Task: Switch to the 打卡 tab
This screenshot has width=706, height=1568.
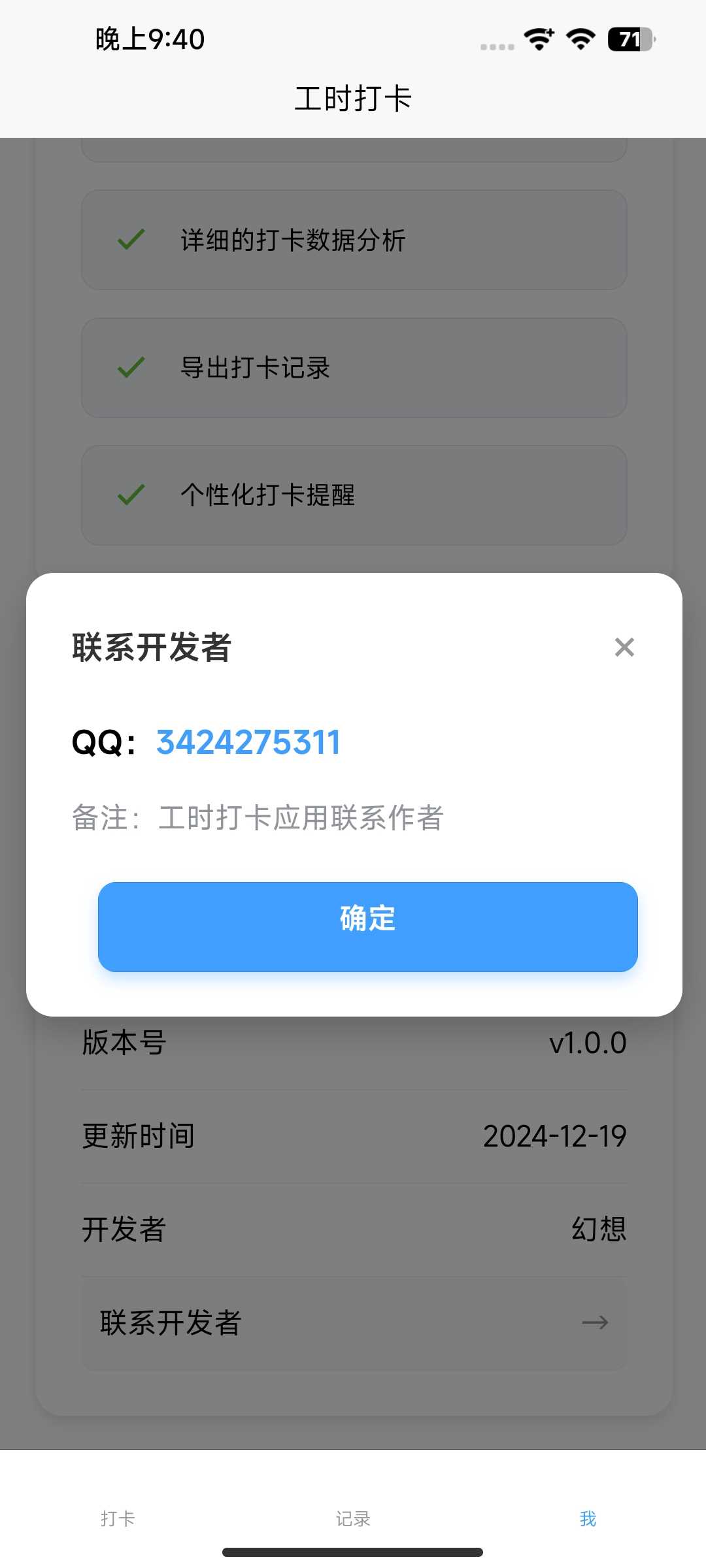Action: point(118,1518)
